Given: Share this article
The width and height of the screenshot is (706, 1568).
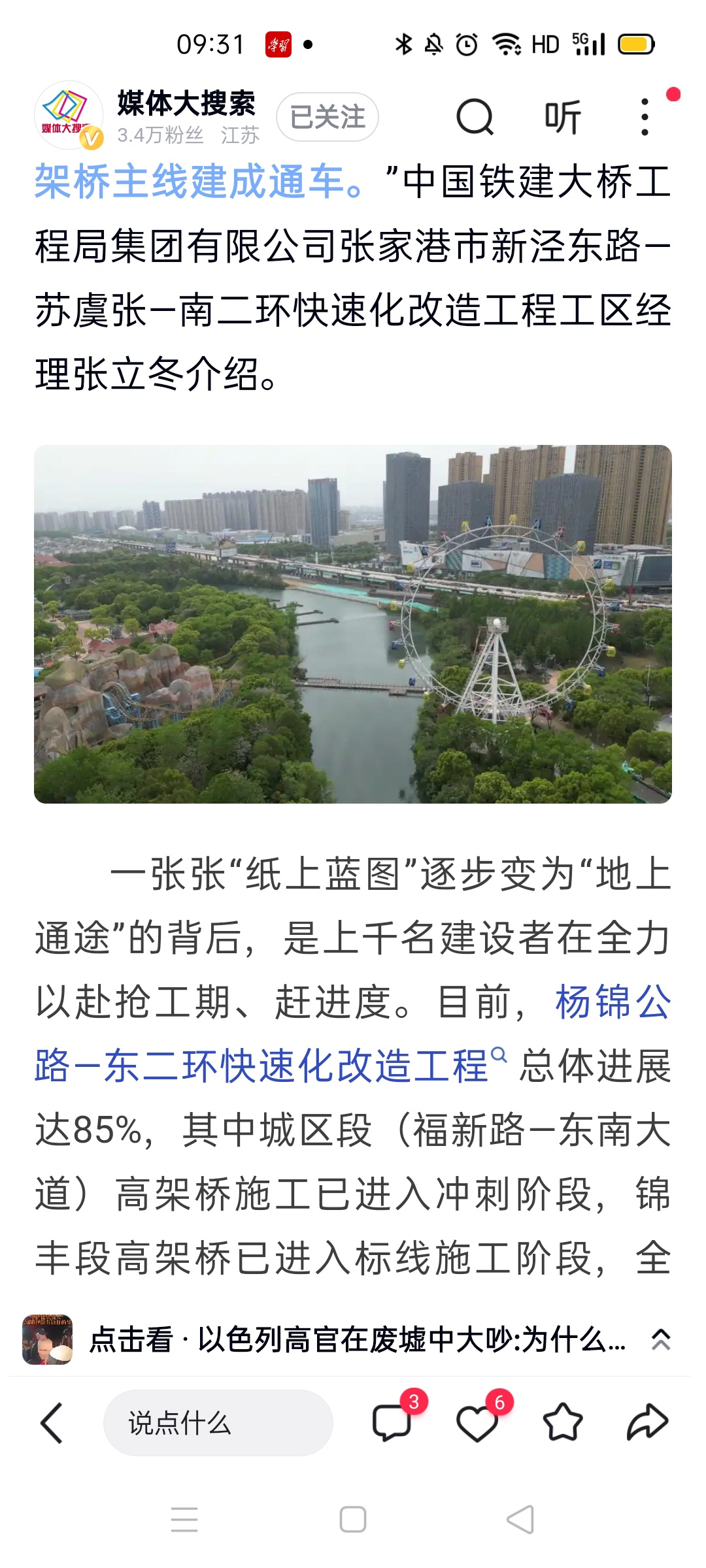Looking at the screenshot, I should point(647,1422).
